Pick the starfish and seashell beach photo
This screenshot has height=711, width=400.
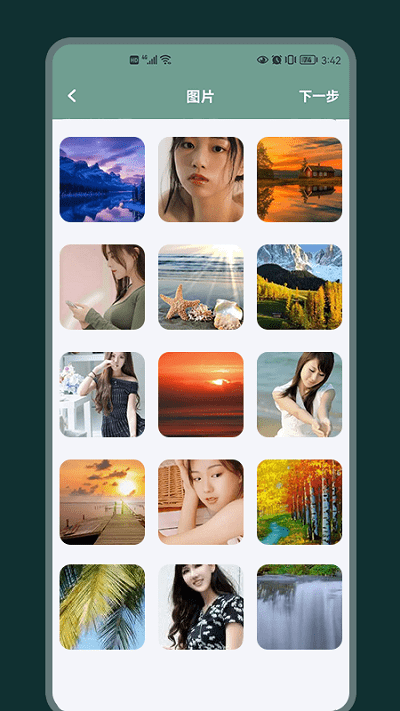pyautogui.click(x=201, y=287)
